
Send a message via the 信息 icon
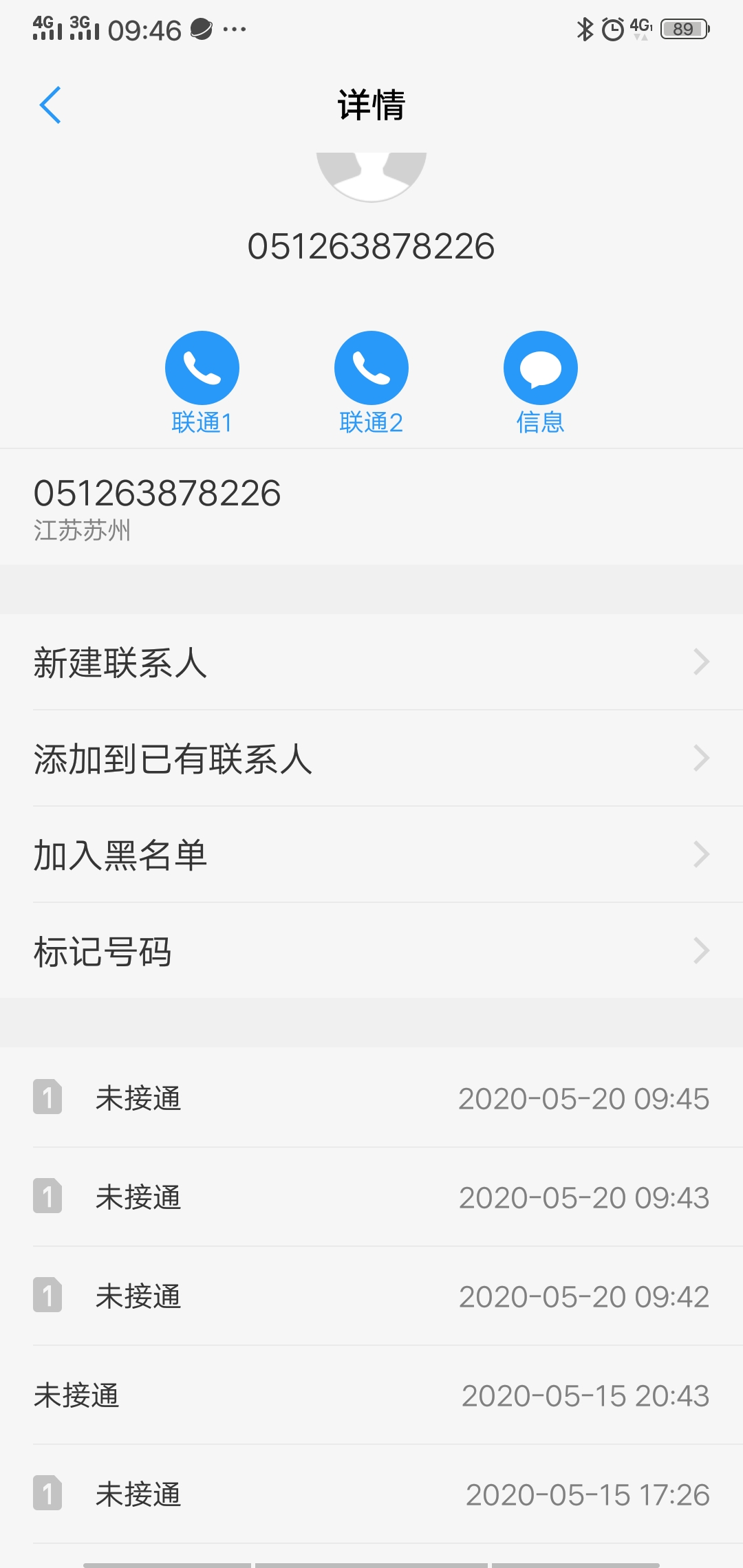click(x=539, y=367)
